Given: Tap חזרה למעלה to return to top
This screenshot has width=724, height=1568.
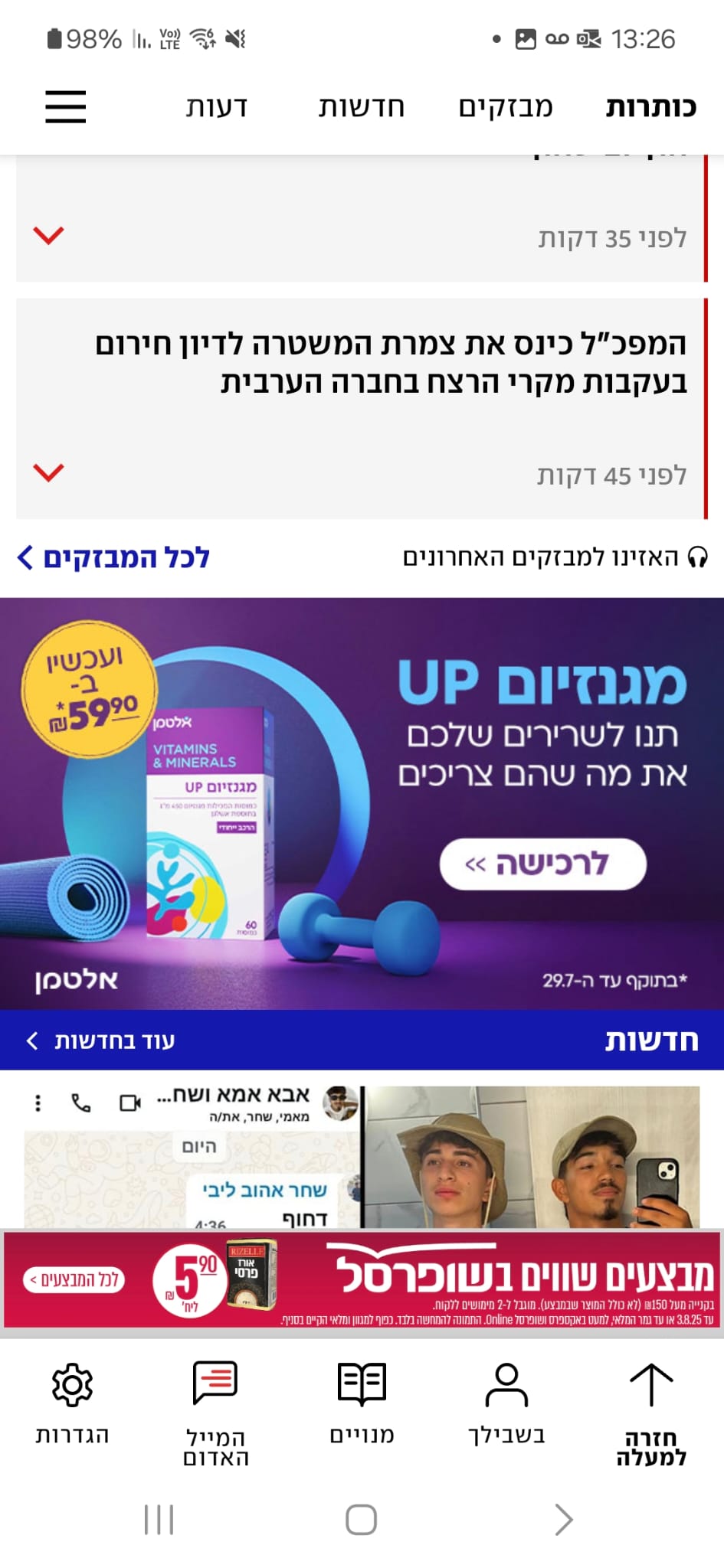Looking at the screenshot, I should (x=650, y=1413).
